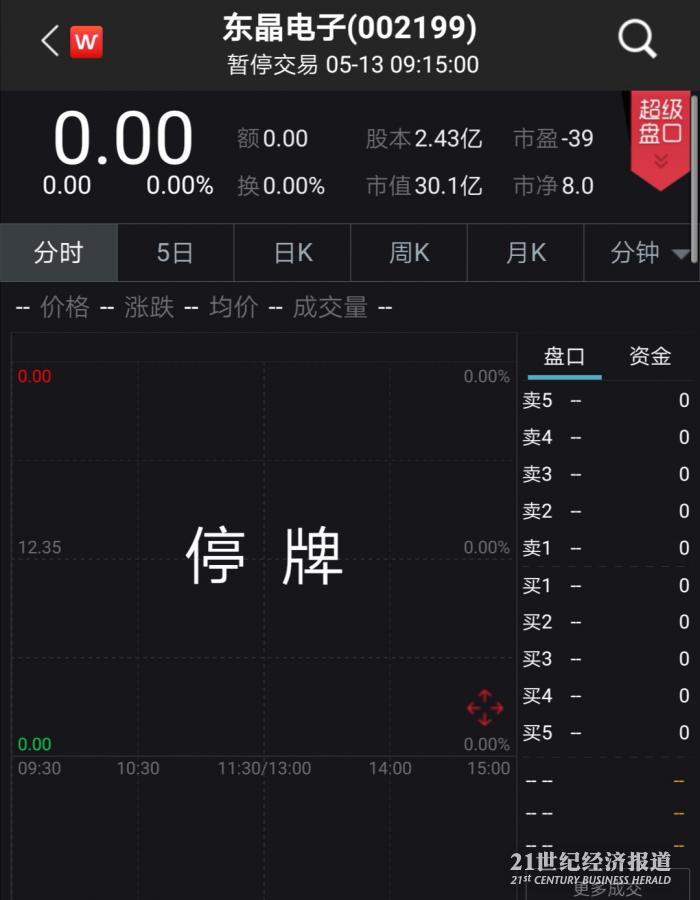Switch to the 5日 chart tab

(175, 253)
